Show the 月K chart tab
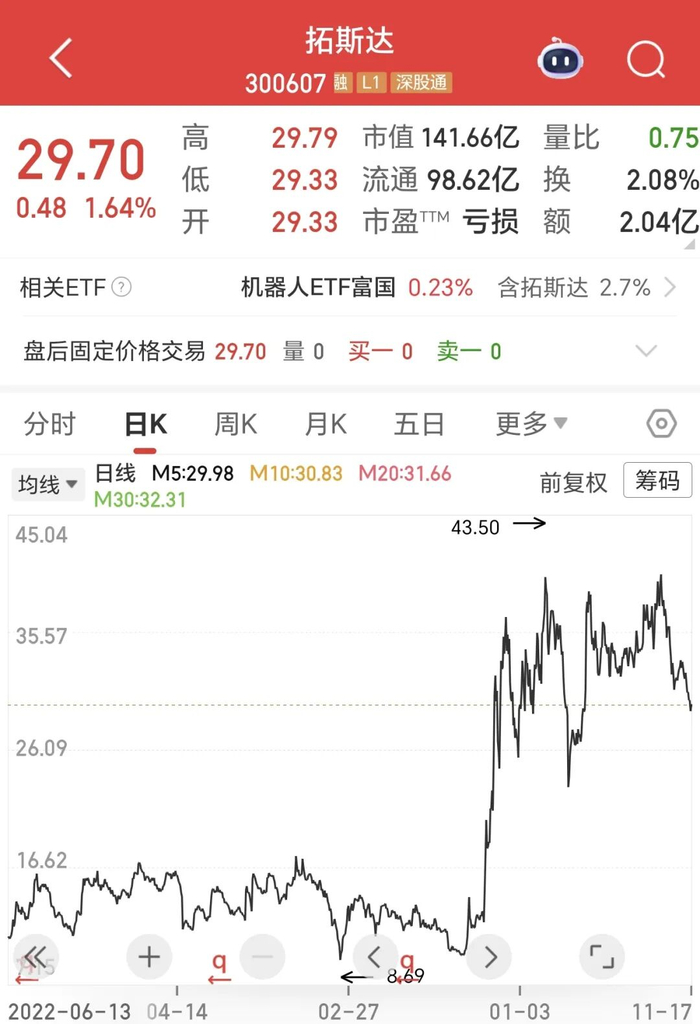 [325, 424]
